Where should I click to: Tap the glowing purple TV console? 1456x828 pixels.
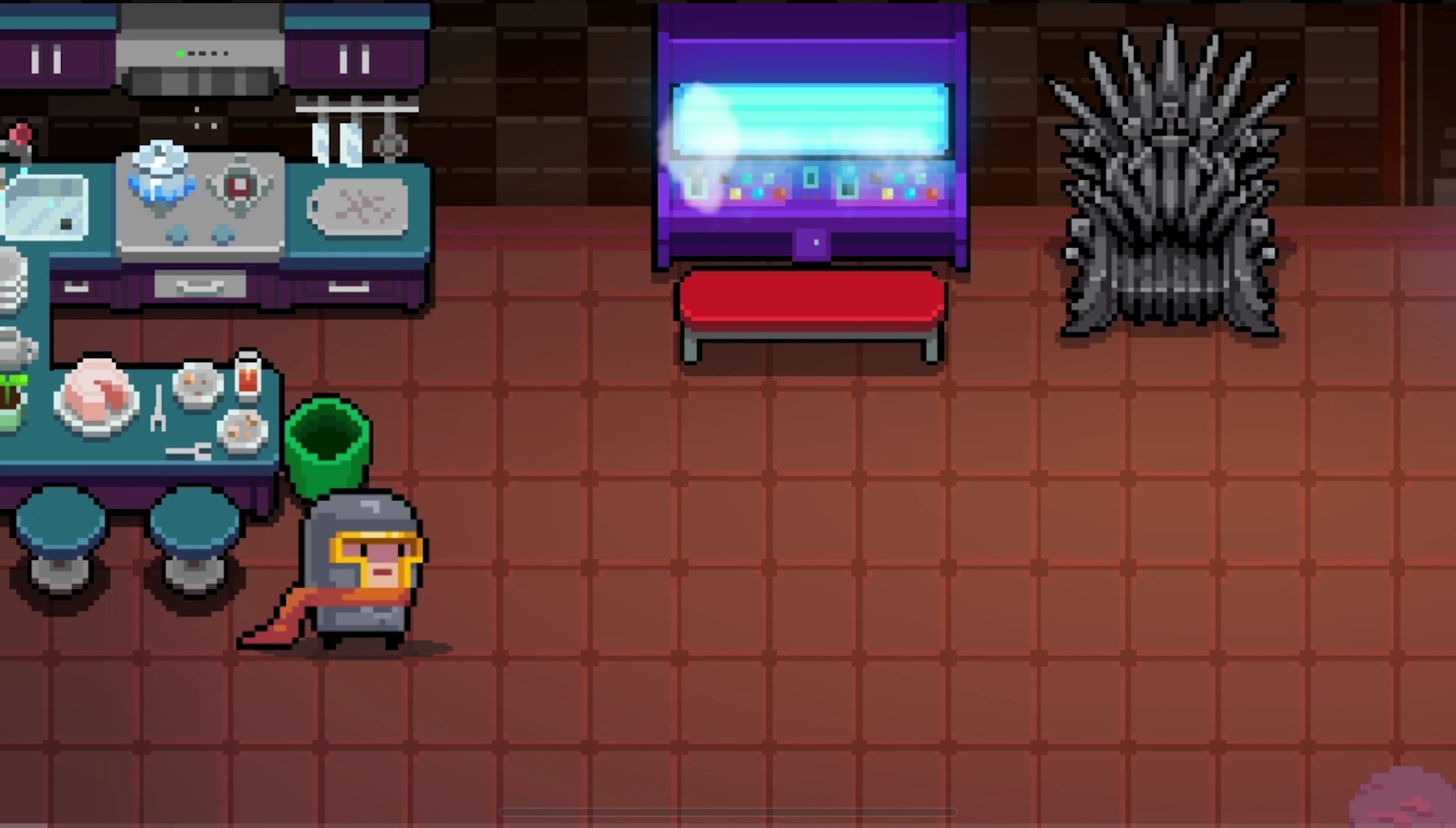(x=811, y=138)
